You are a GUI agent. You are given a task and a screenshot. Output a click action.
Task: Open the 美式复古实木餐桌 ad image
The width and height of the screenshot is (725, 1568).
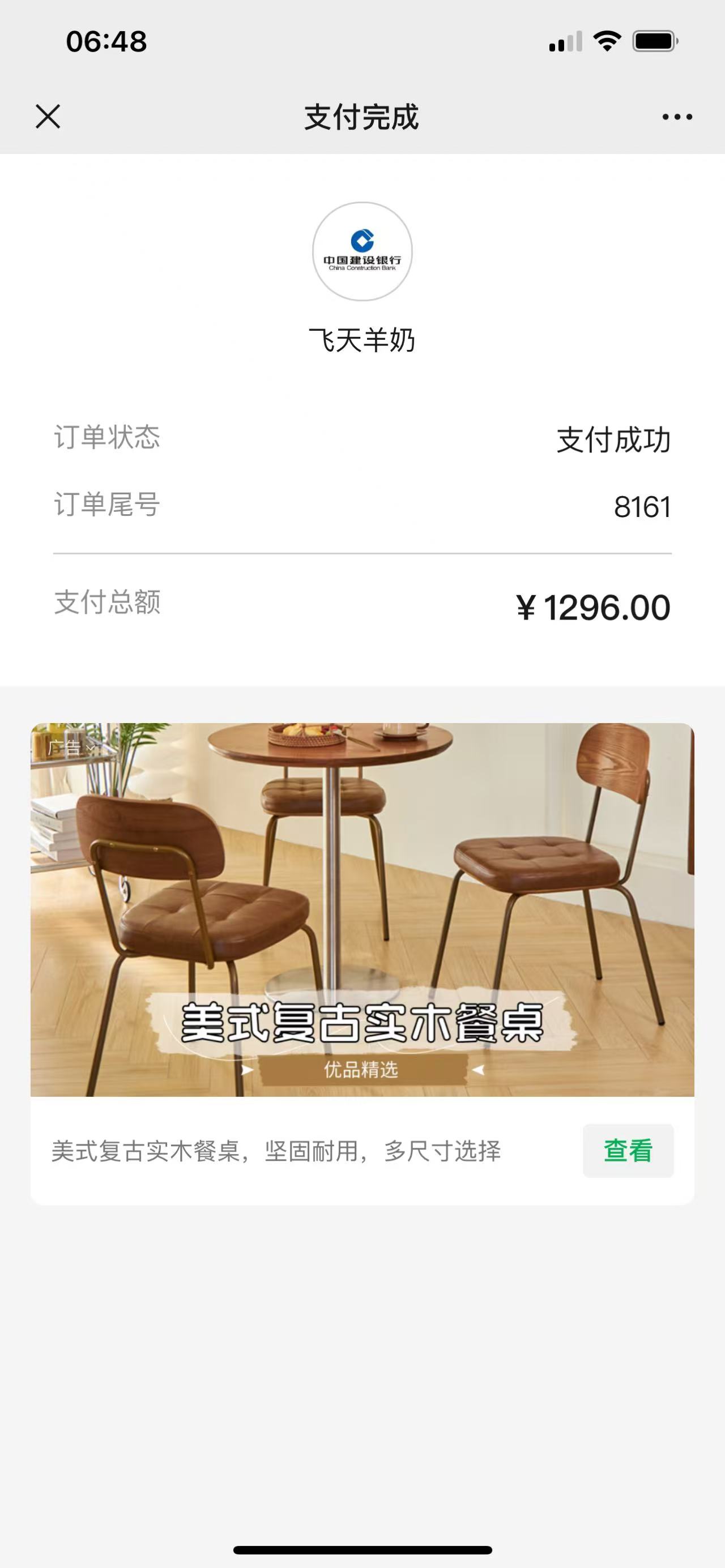(362, 909)
